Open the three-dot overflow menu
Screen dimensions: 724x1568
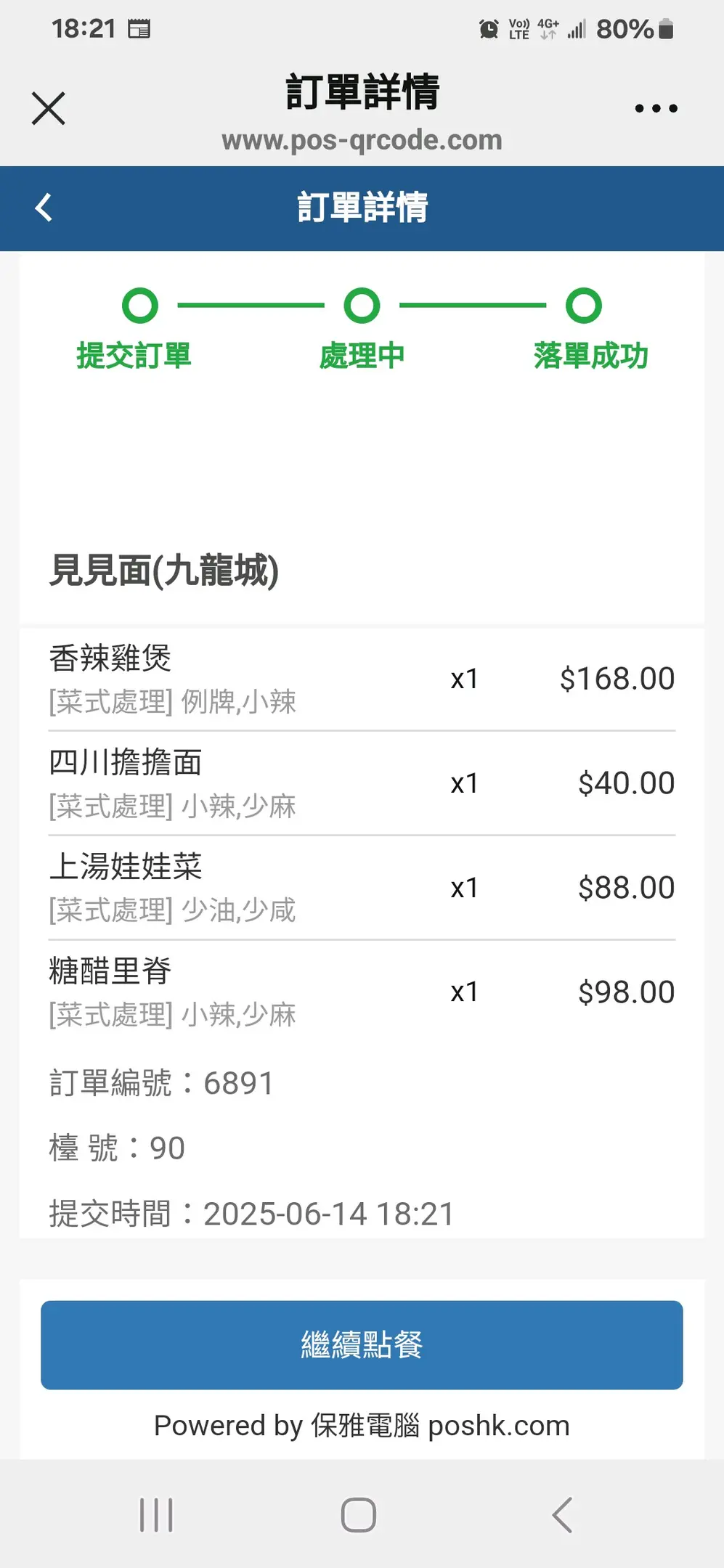click(656, 109)
